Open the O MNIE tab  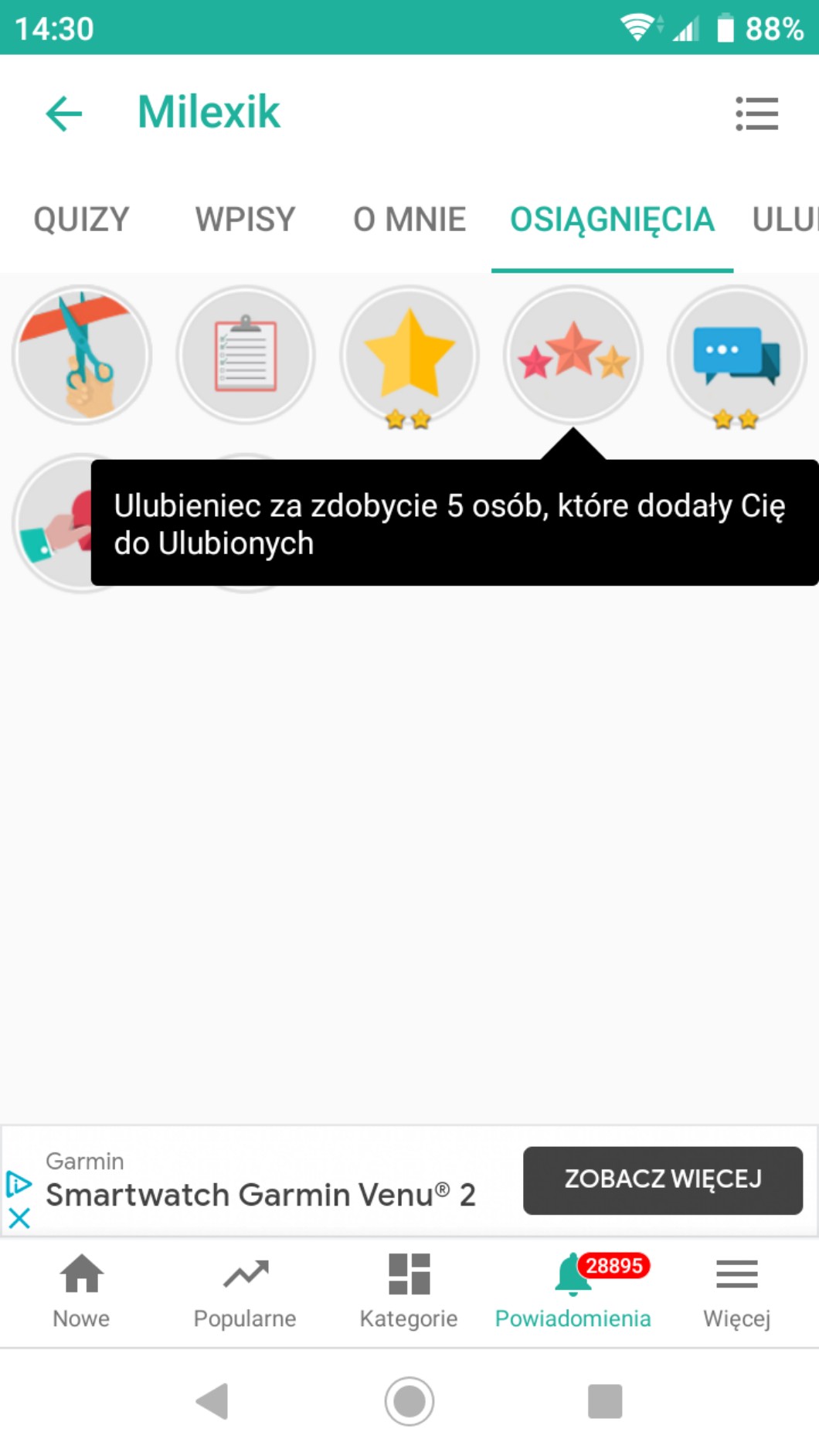(x=409, y=219)
